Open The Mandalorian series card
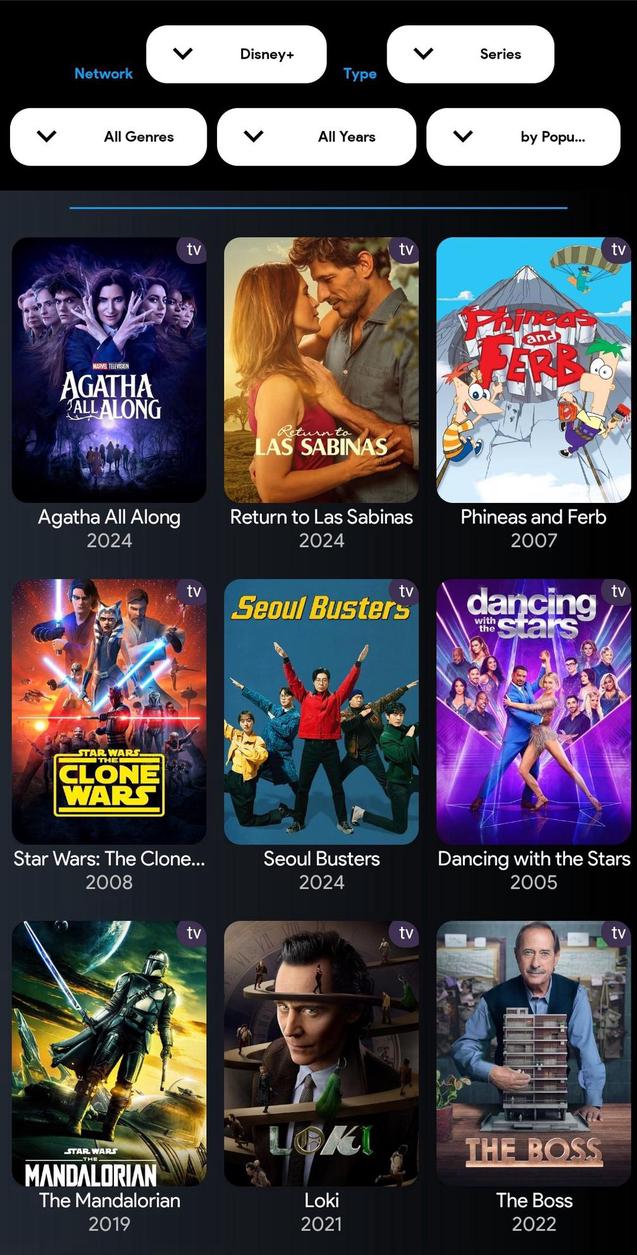Image resolution: width=637 pixels, height=1255 pixels. tap(109, 1054)
